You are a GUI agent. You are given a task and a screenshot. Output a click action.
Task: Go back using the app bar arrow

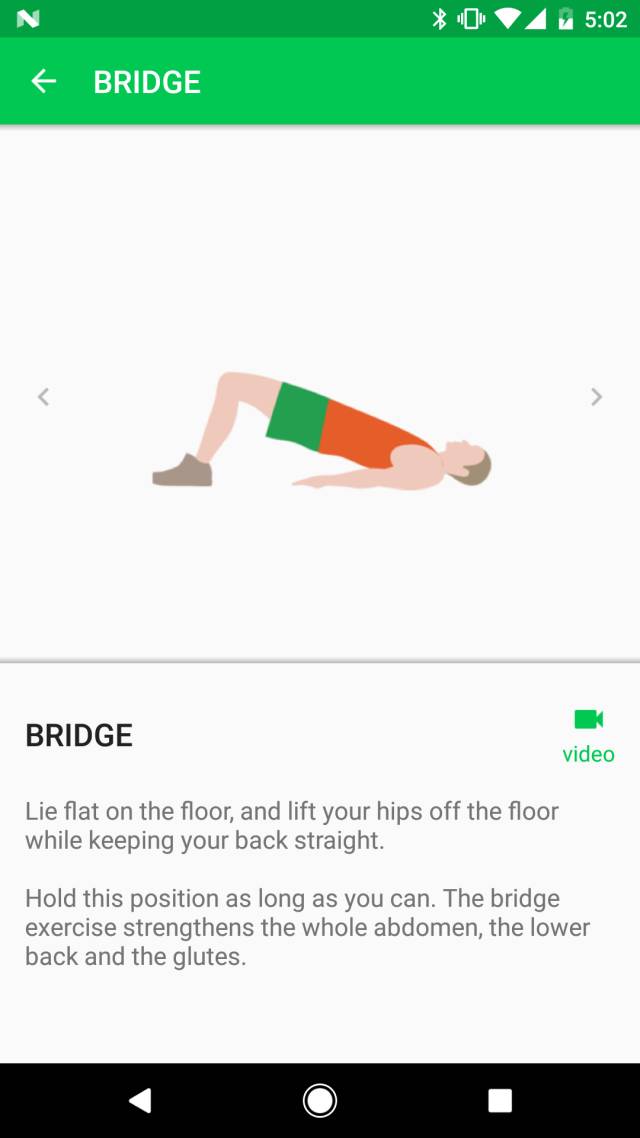pos(43,82)
